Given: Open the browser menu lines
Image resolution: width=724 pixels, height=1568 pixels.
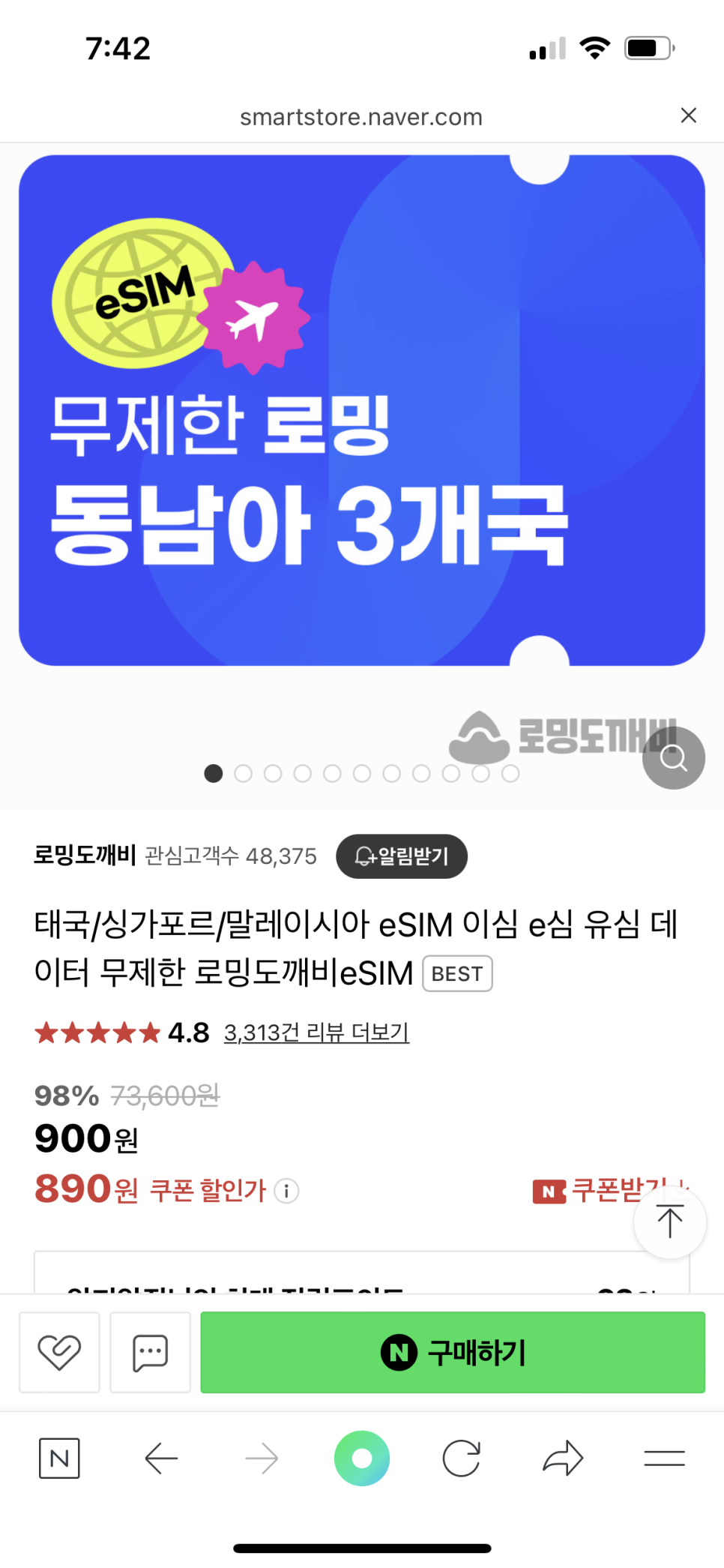Looking at the screenshot, I should [x=664, y=1459].
